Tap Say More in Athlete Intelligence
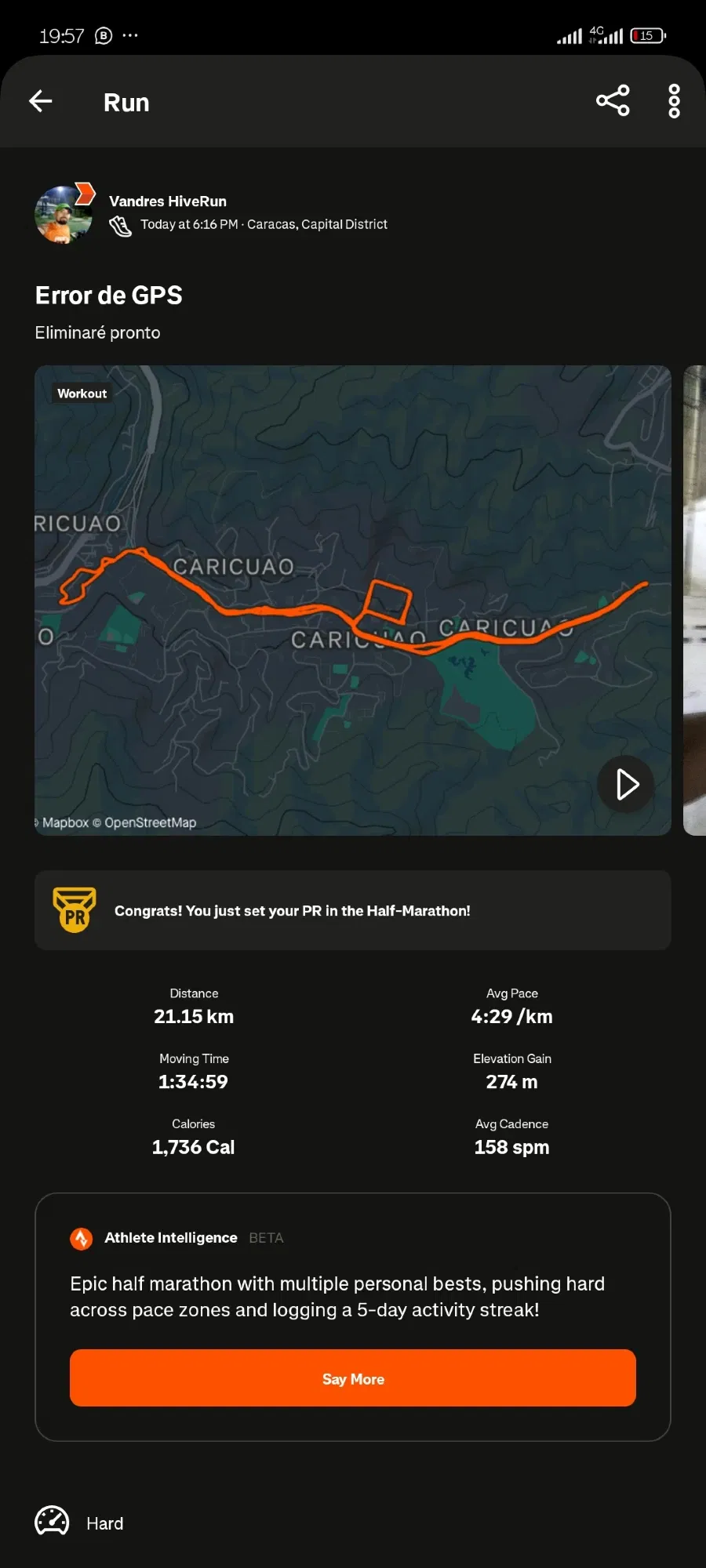 click(x=353, y=1378)
